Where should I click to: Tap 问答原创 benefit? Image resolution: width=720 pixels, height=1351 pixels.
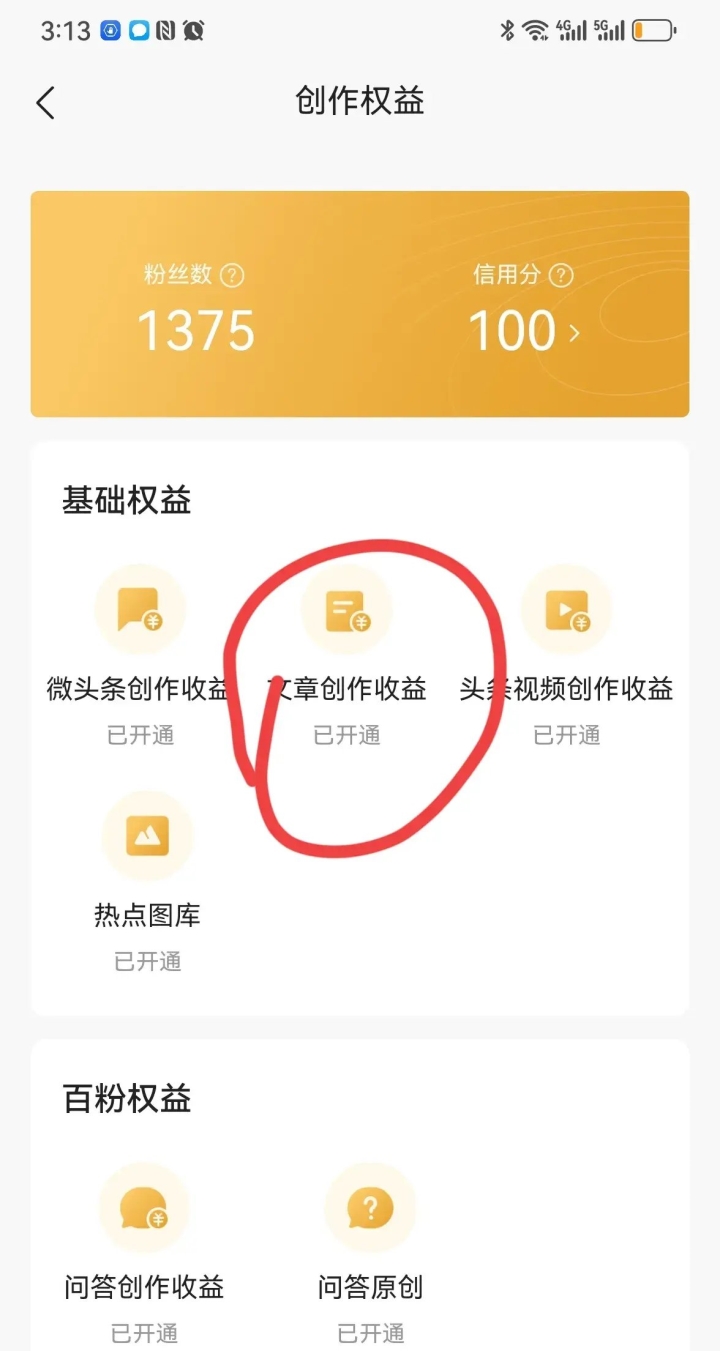[370, 1210]
